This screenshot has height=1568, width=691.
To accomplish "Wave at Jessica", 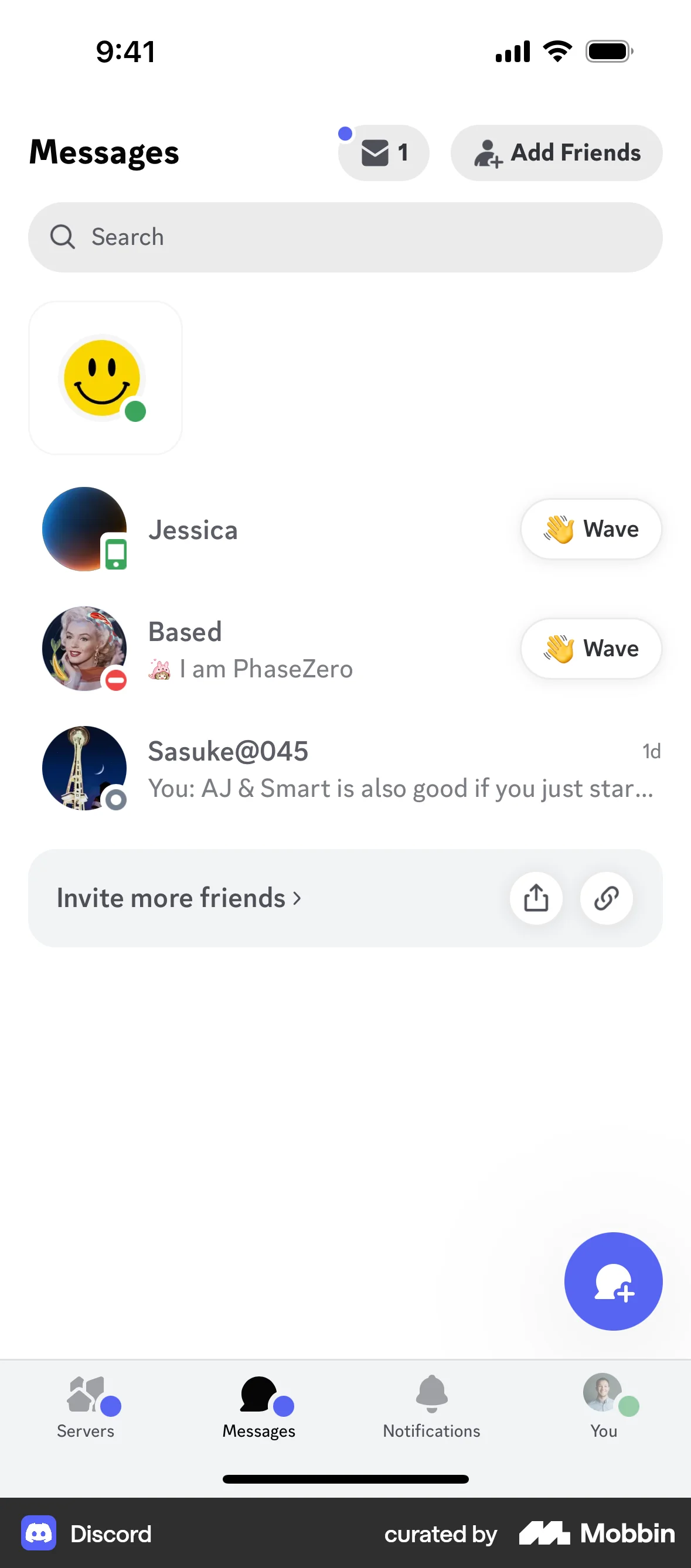I will tap(591, 529).
